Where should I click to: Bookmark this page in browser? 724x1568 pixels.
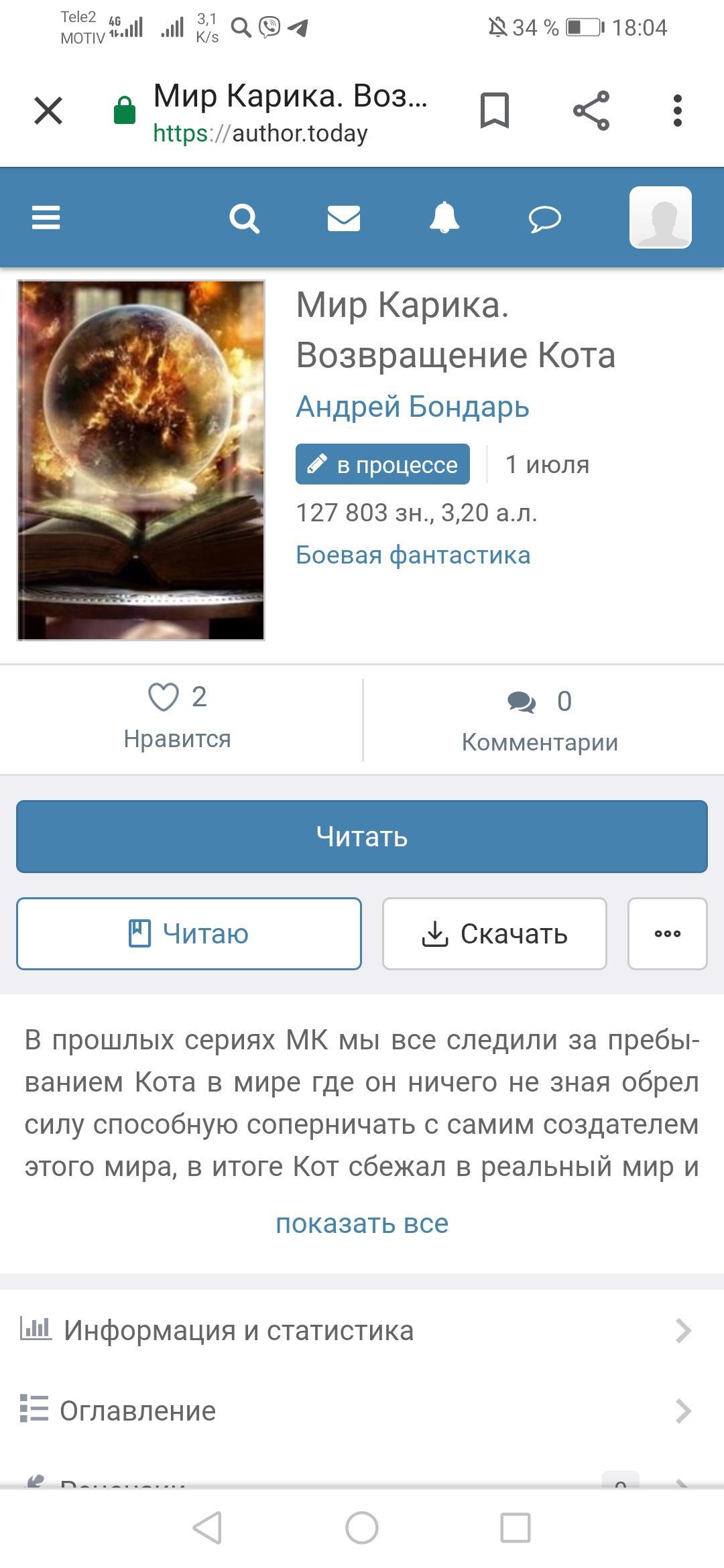(x=495, y=111)
